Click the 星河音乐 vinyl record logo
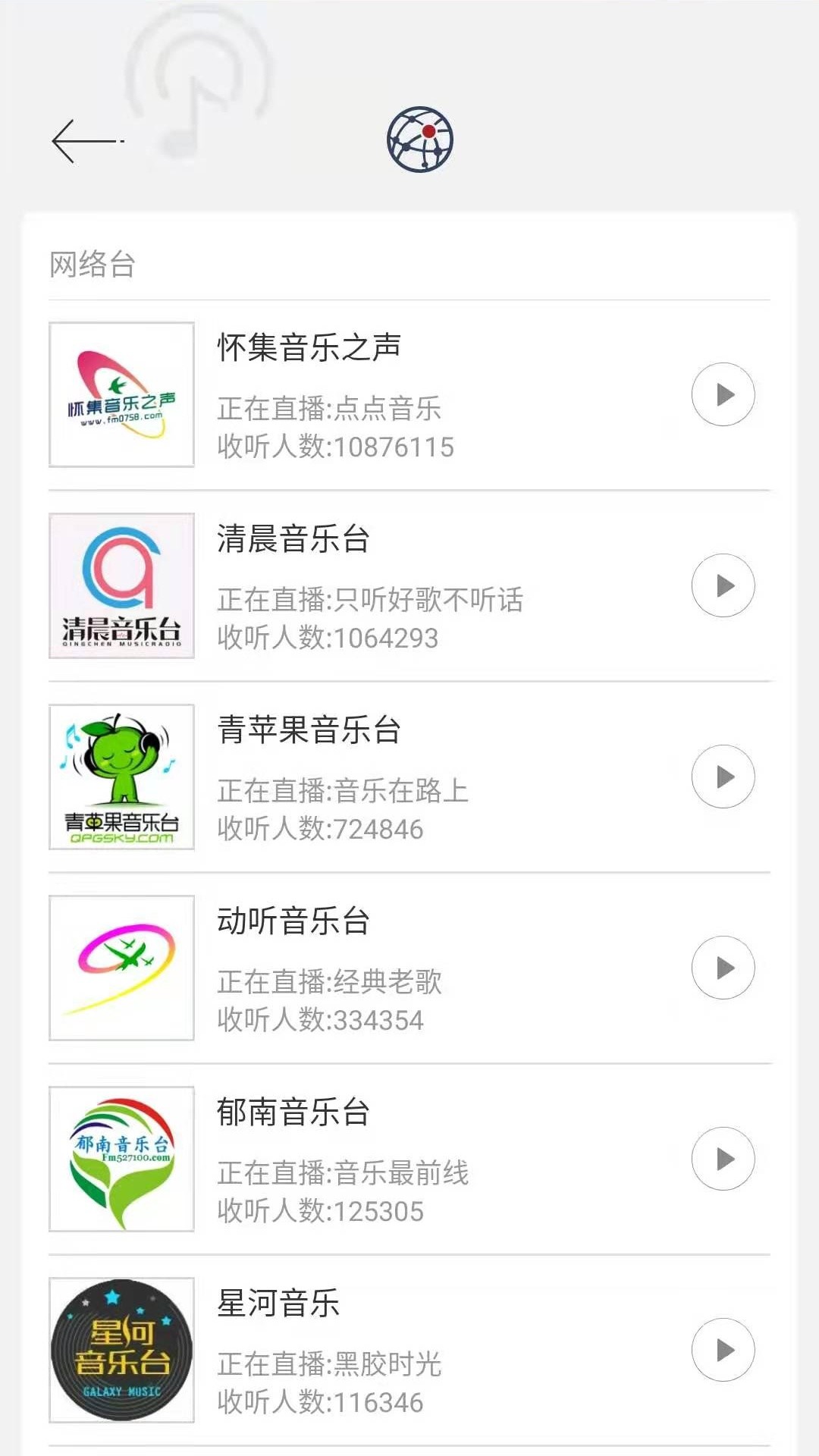 [x=121, y=1350]
